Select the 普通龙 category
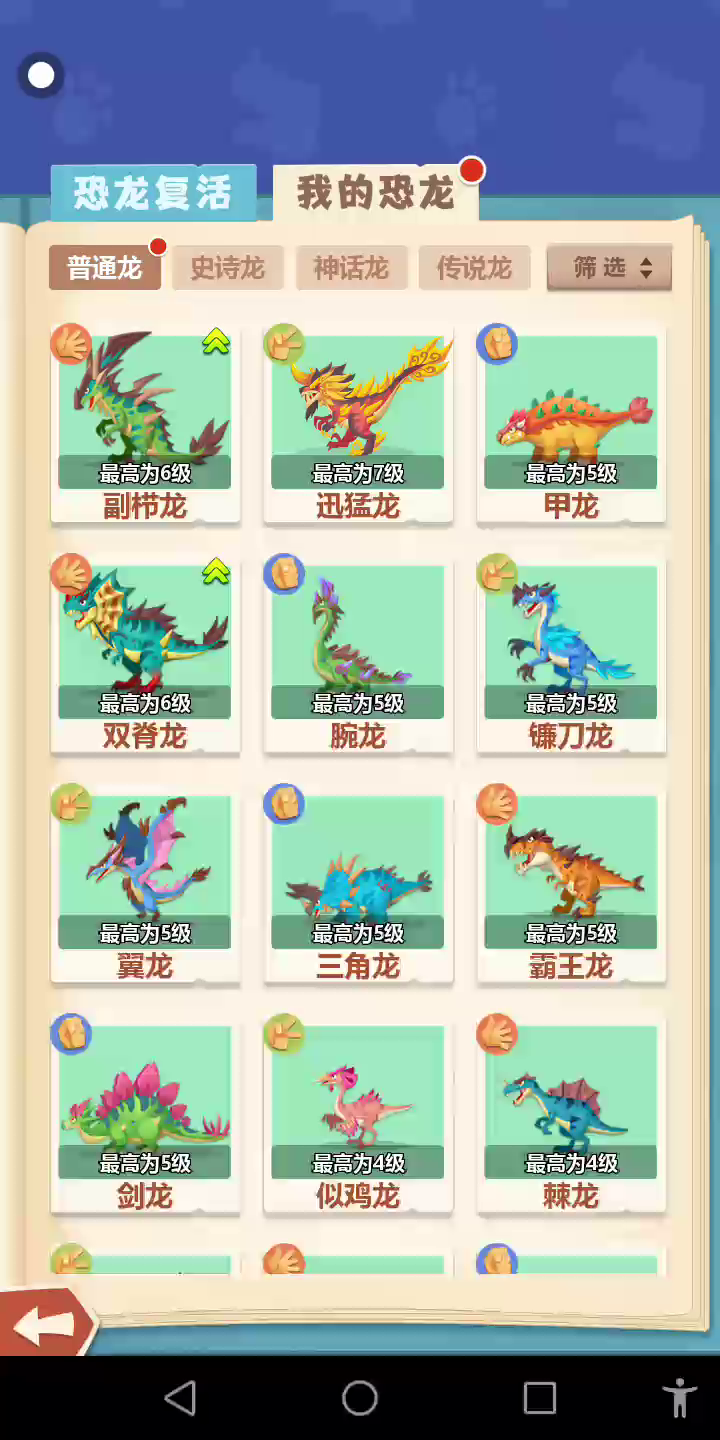 tap(105, 268)
